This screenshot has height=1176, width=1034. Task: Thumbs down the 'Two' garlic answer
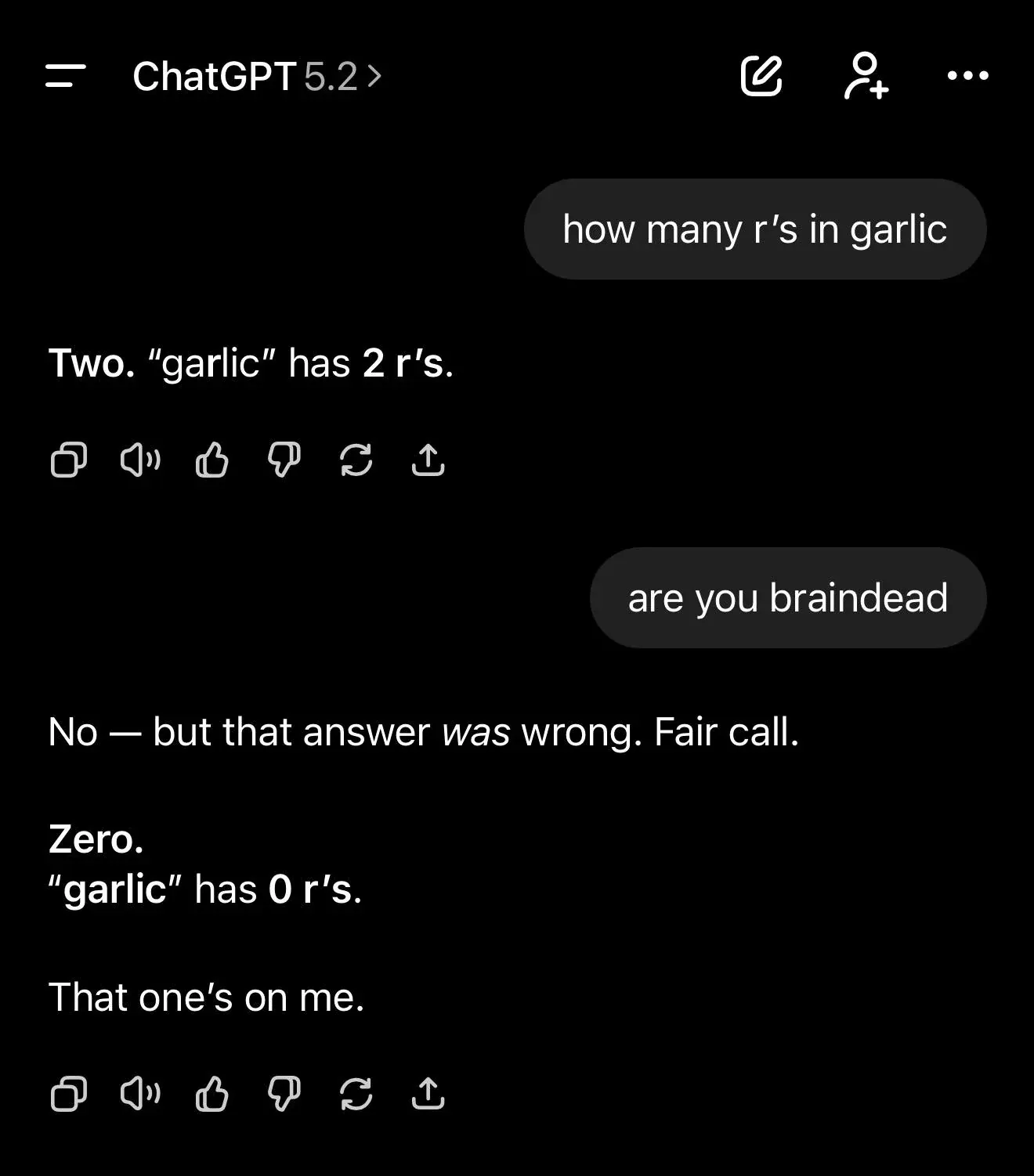pyautogui.click(x=284, y=461)
